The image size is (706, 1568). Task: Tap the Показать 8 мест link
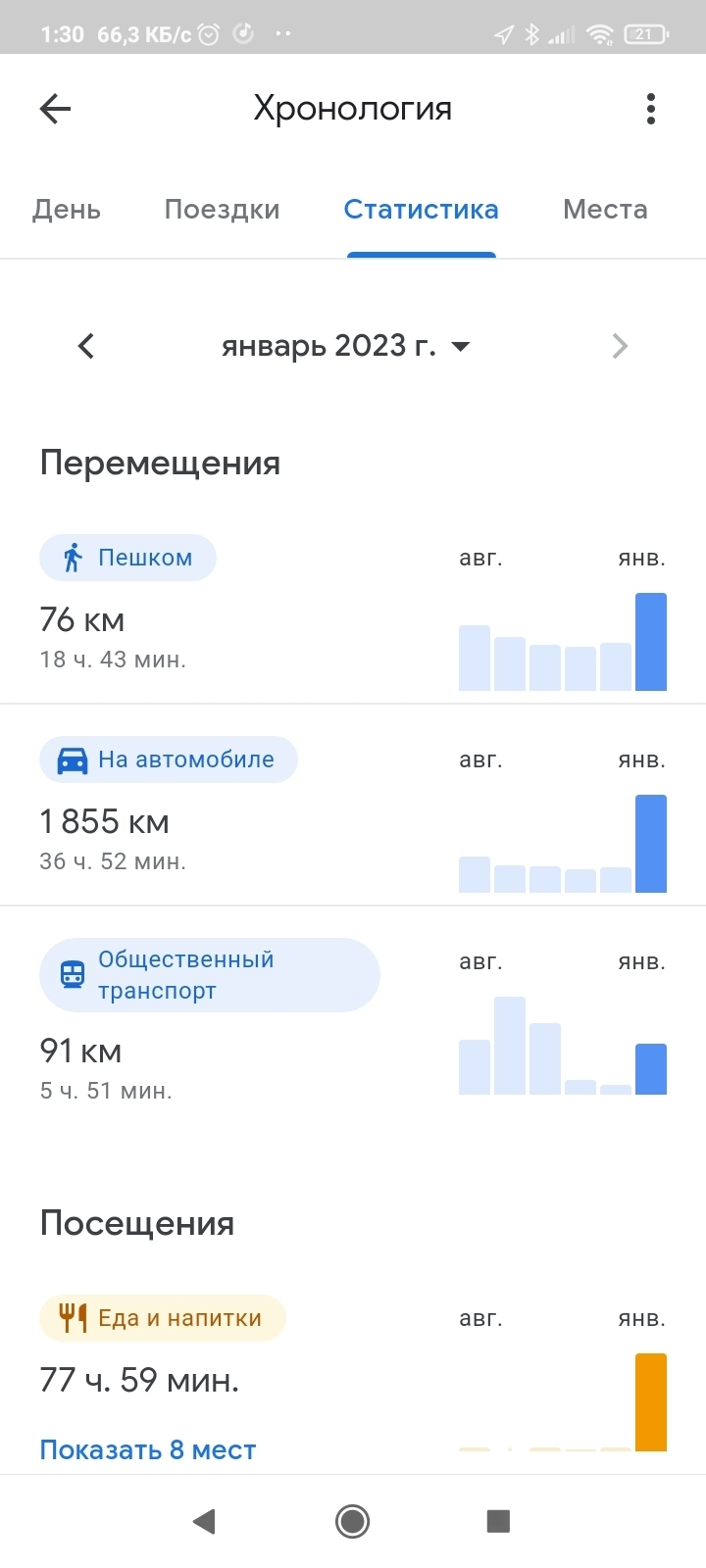tap(148, 1450)
